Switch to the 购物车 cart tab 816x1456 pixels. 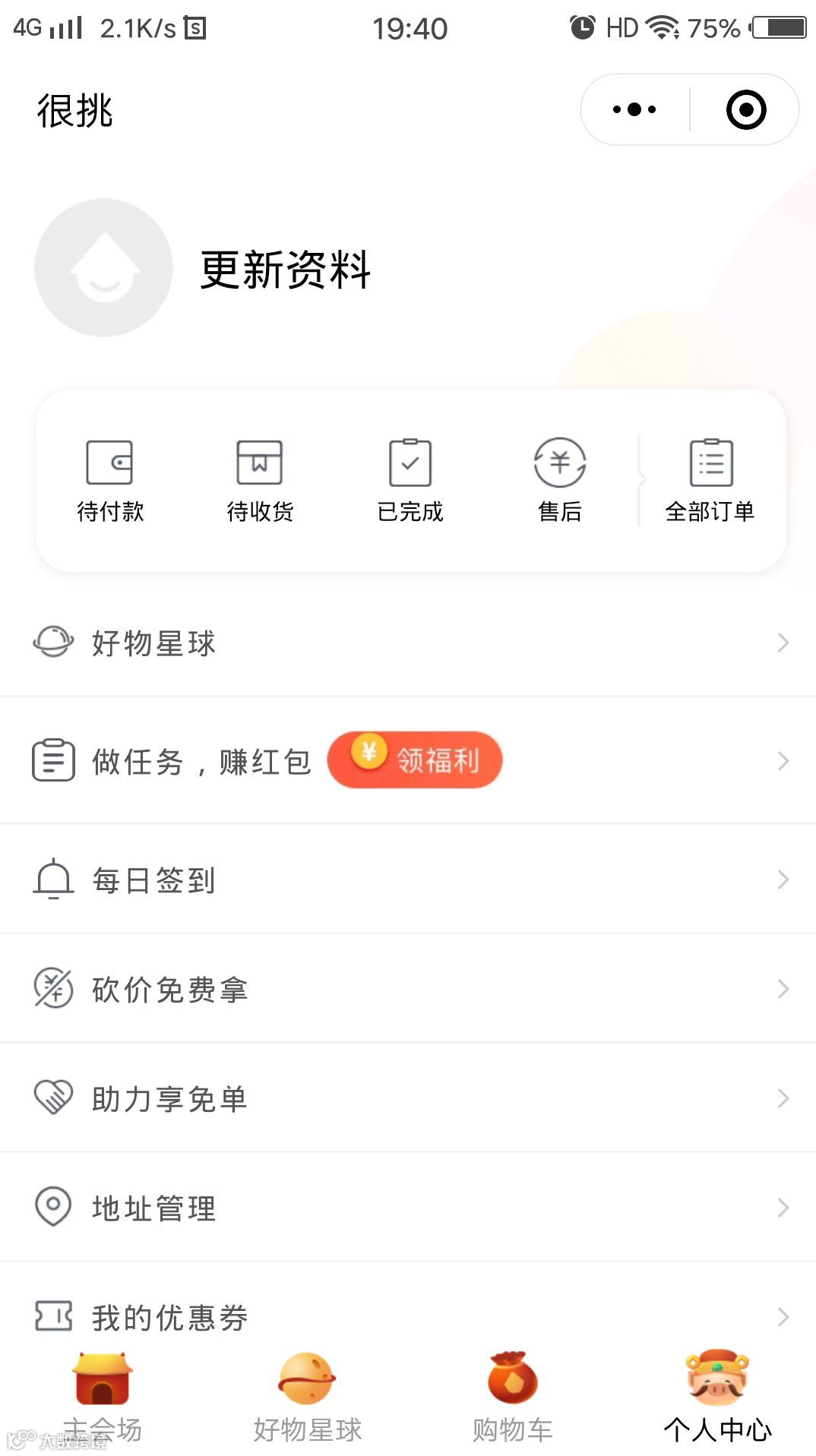(513, 1398)
